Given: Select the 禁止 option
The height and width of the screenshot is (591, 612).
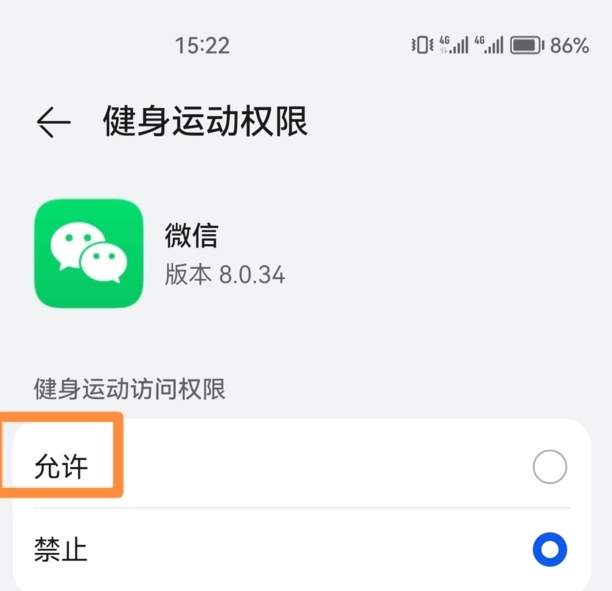Looking at the screenshot, I should [x=549, y=549].
